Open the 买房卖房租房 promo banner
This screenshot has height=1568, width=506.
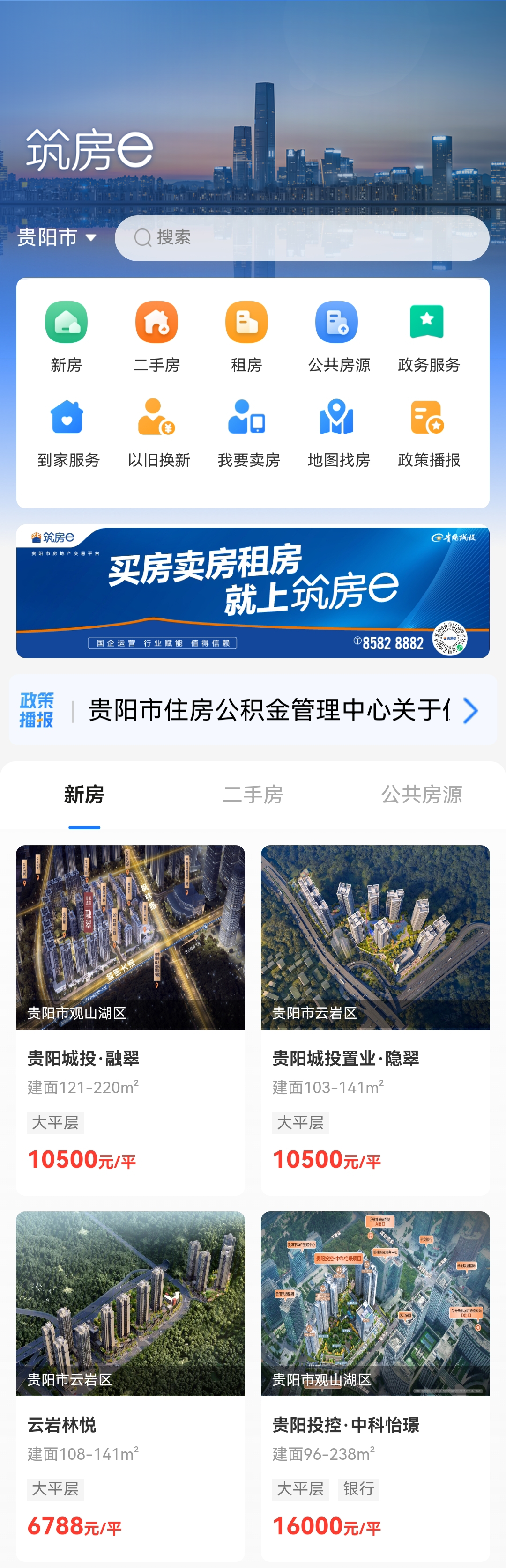[253, 591]
